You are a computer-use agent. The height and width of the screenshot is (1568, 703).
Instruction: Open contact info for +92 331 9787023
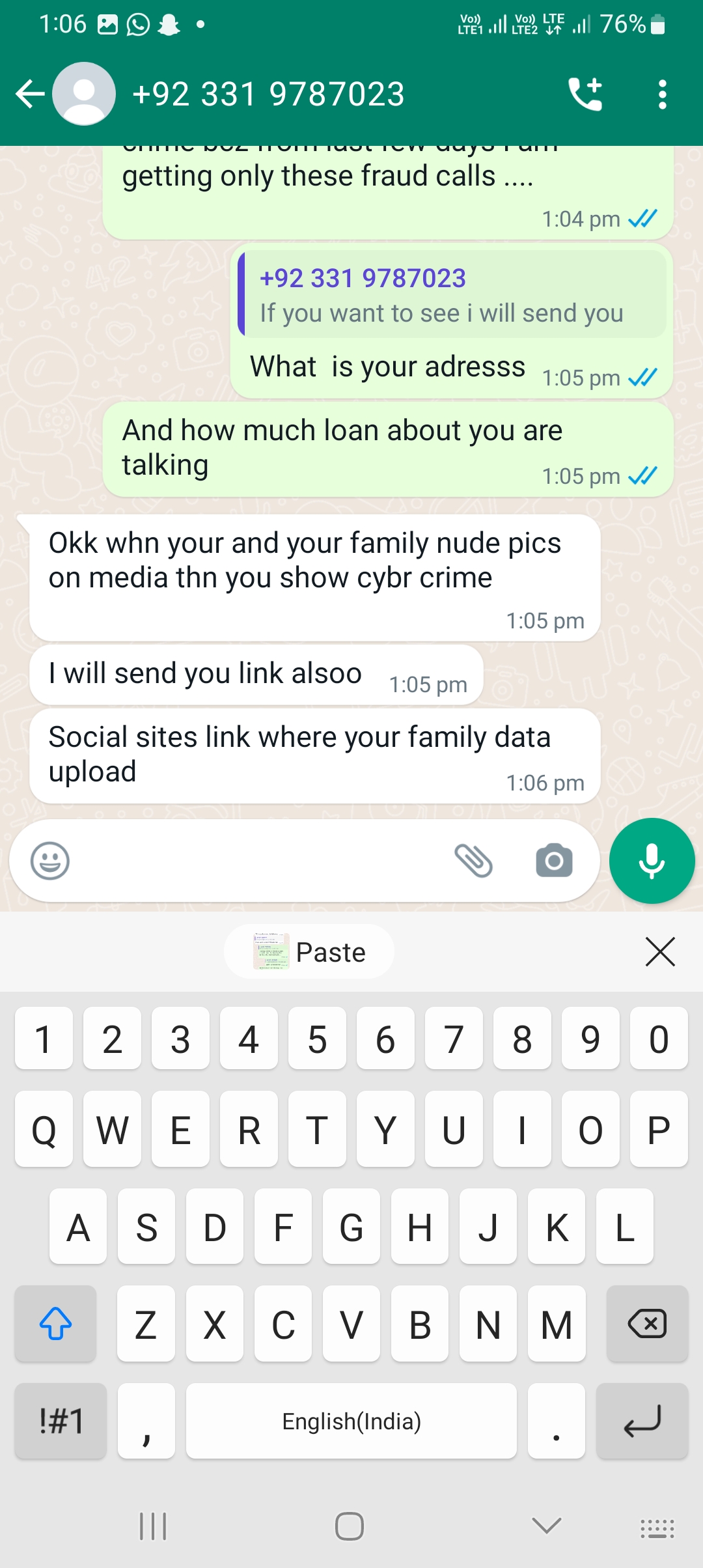[x=268, y=94]
